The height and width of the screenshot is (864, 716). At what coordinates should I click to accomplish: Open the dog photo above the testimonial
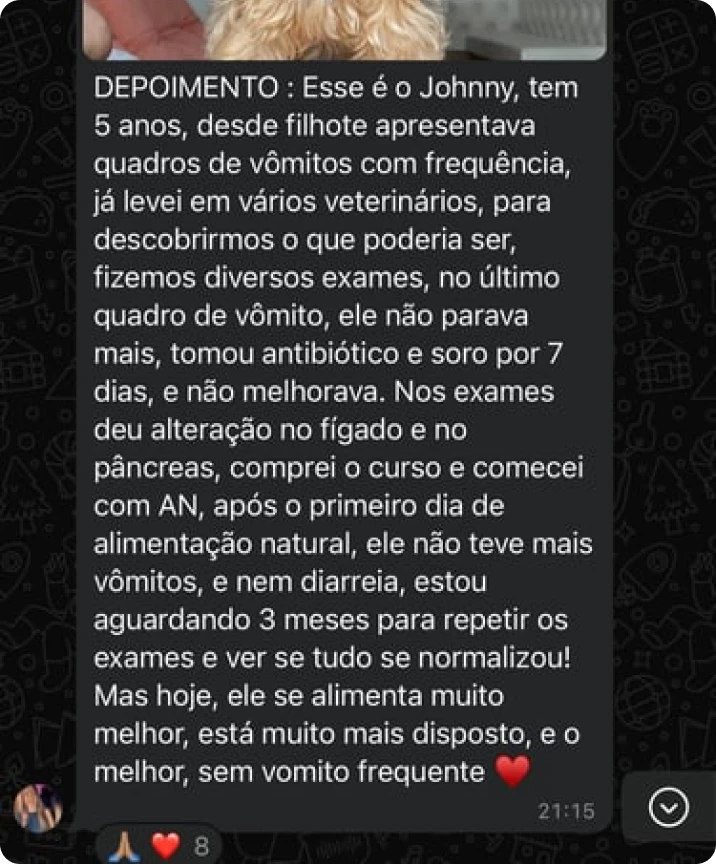(343, 28)
